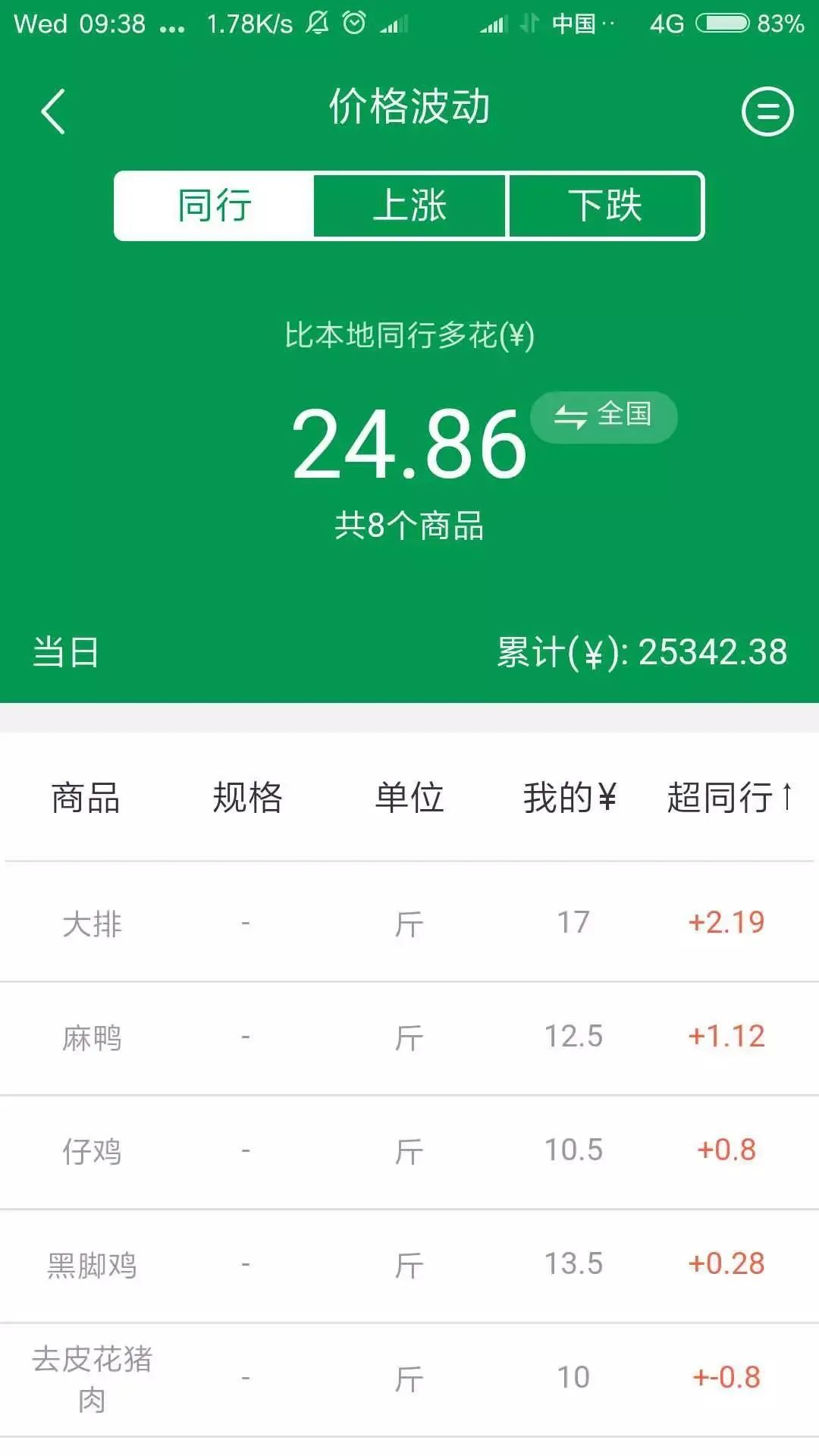The image size is (819, 1456).
Task: Open the menu icon in the header
Action: [767, 111]
